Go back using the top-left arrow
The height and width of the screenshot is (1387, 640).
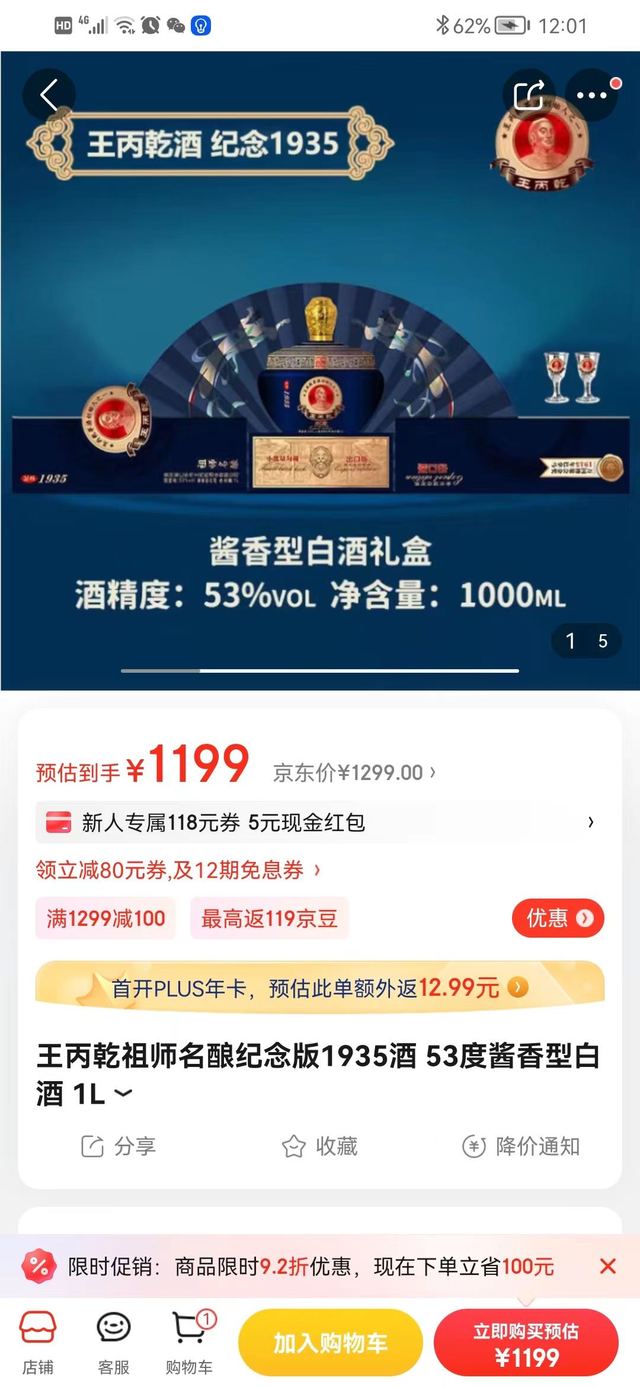coord(49,96)
